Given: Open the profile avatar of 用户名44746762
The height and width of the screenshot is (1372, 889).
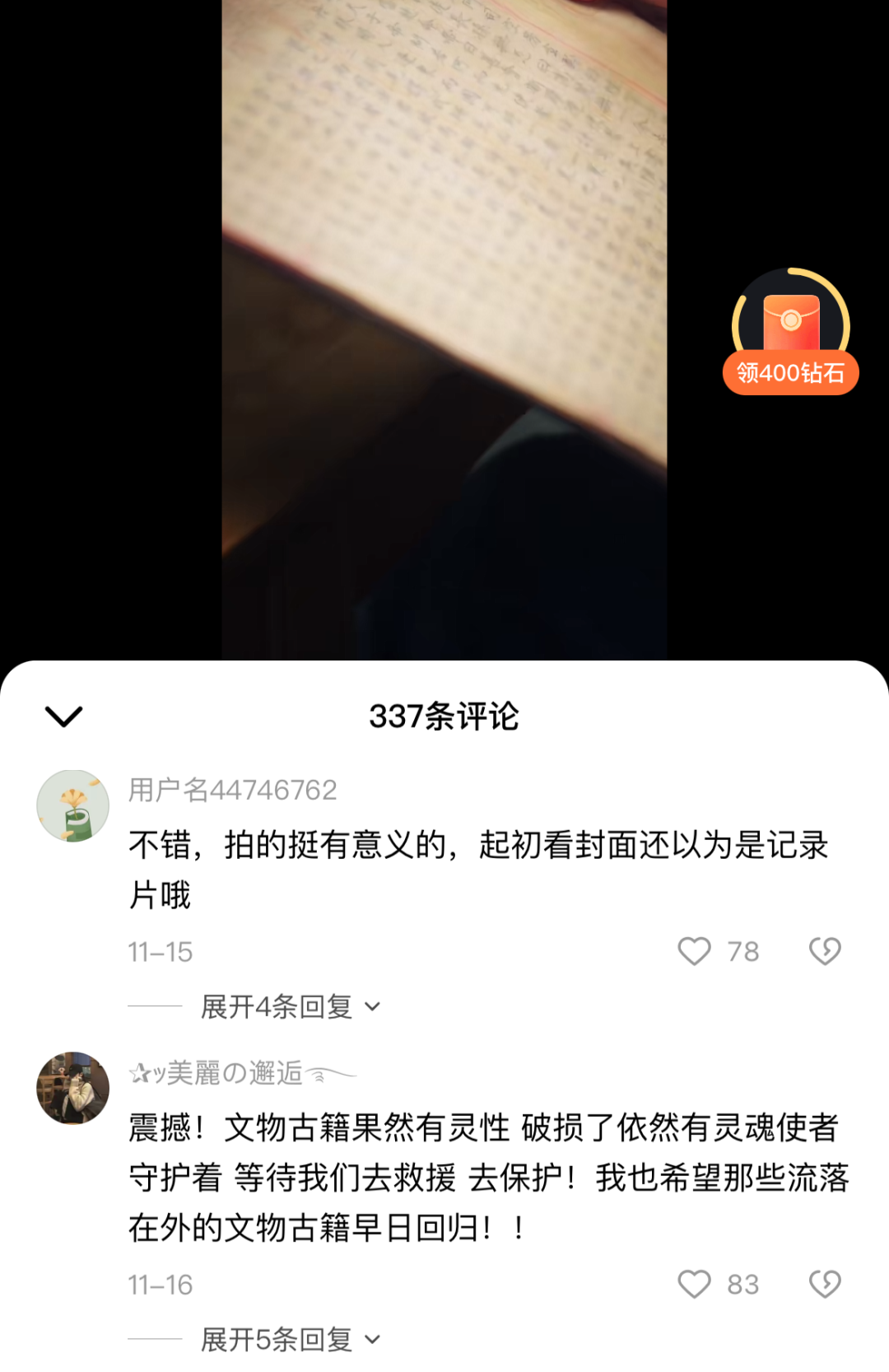Looking at the screenshot, I should 73,806.
